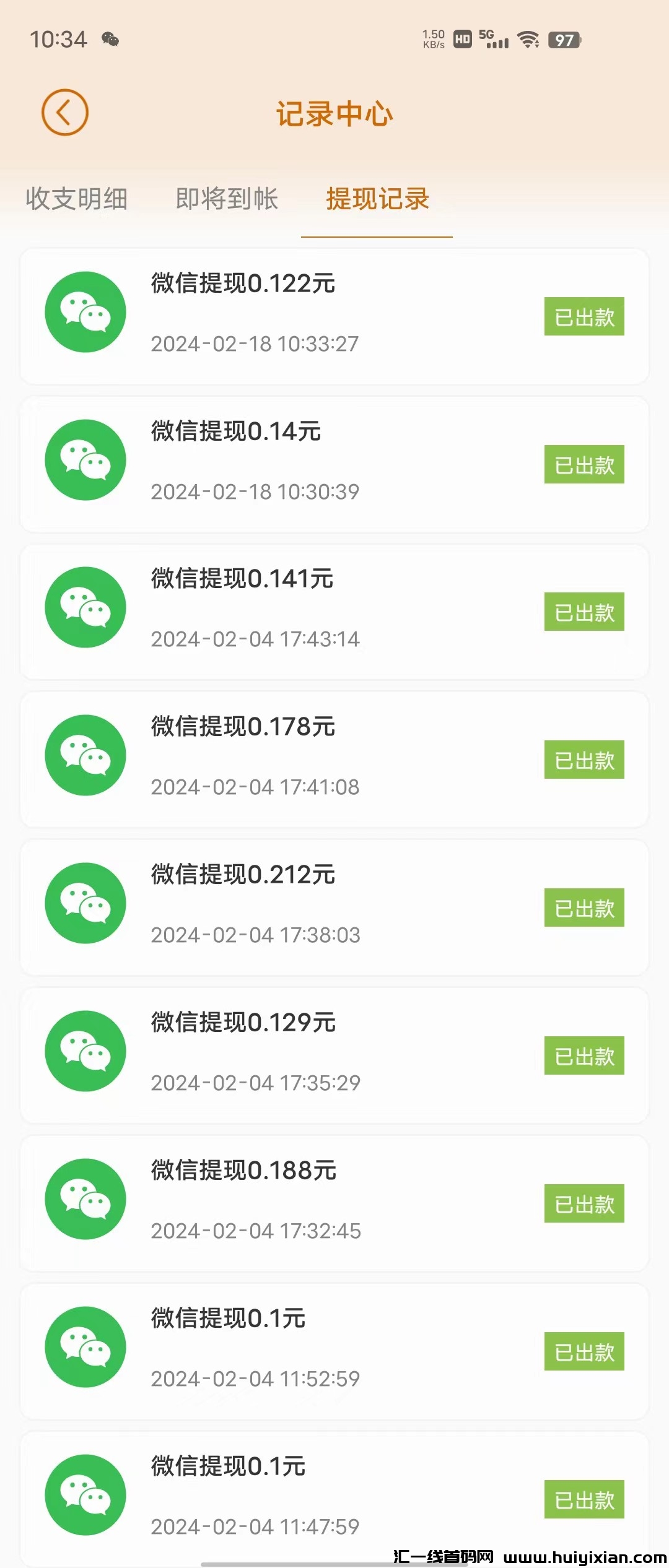Select the WeChat icon beside the 0.129元 entry

click(85, 1052)
